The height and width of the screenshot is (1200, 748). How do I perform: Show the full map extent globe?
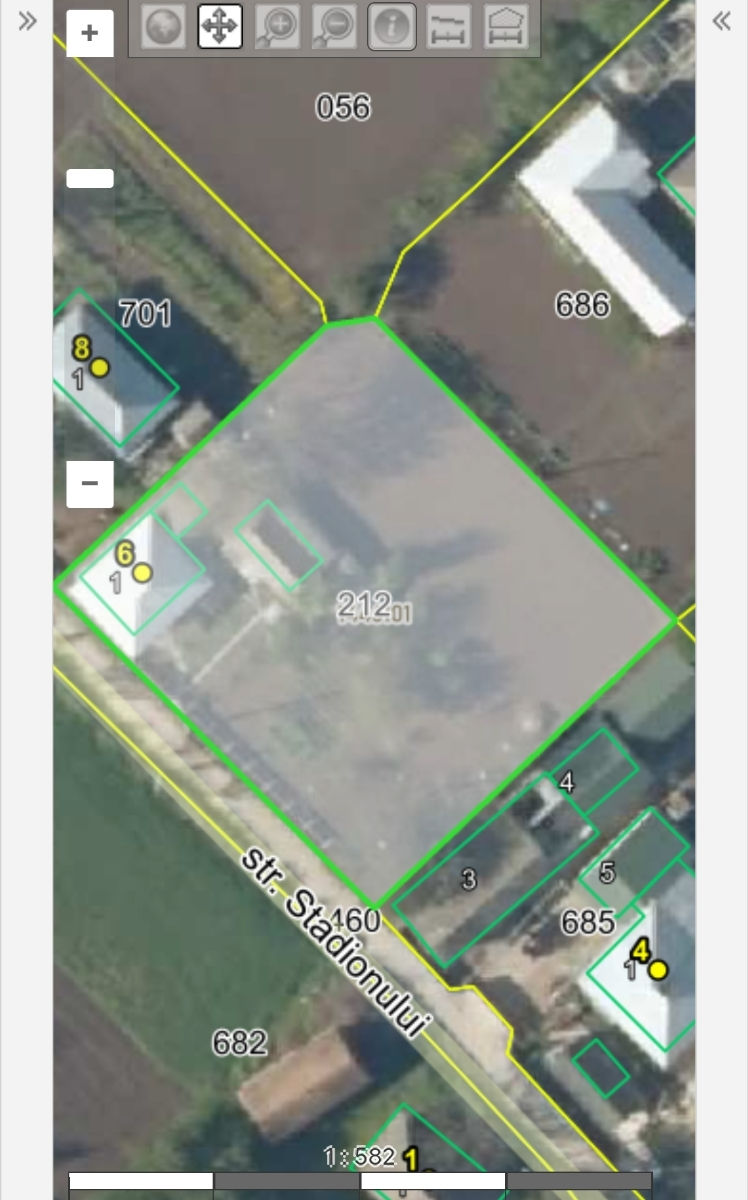coord(163,27)
